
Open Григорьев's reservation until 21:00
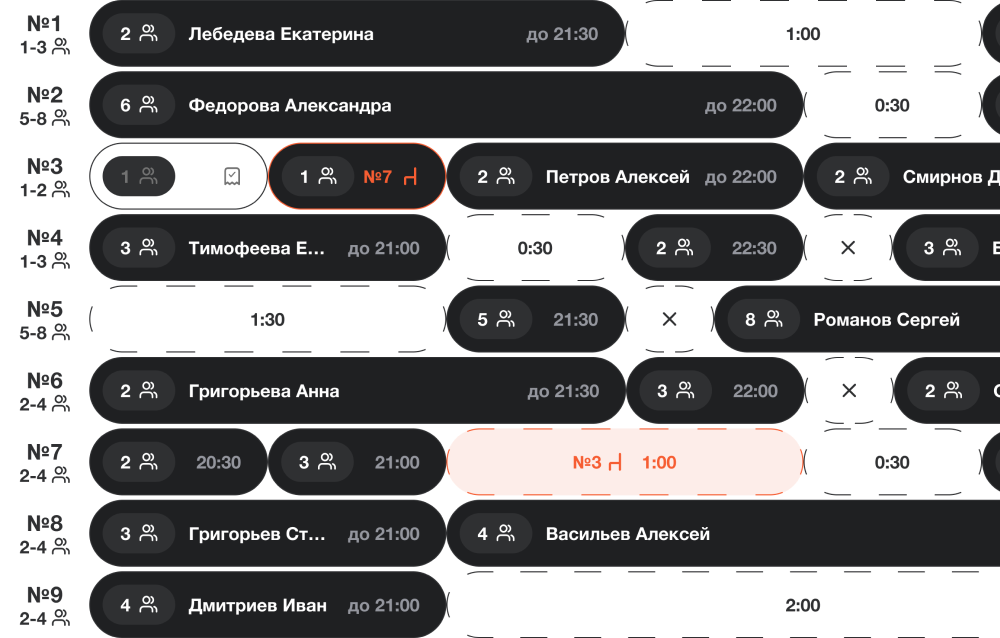(x=267, y=534)
